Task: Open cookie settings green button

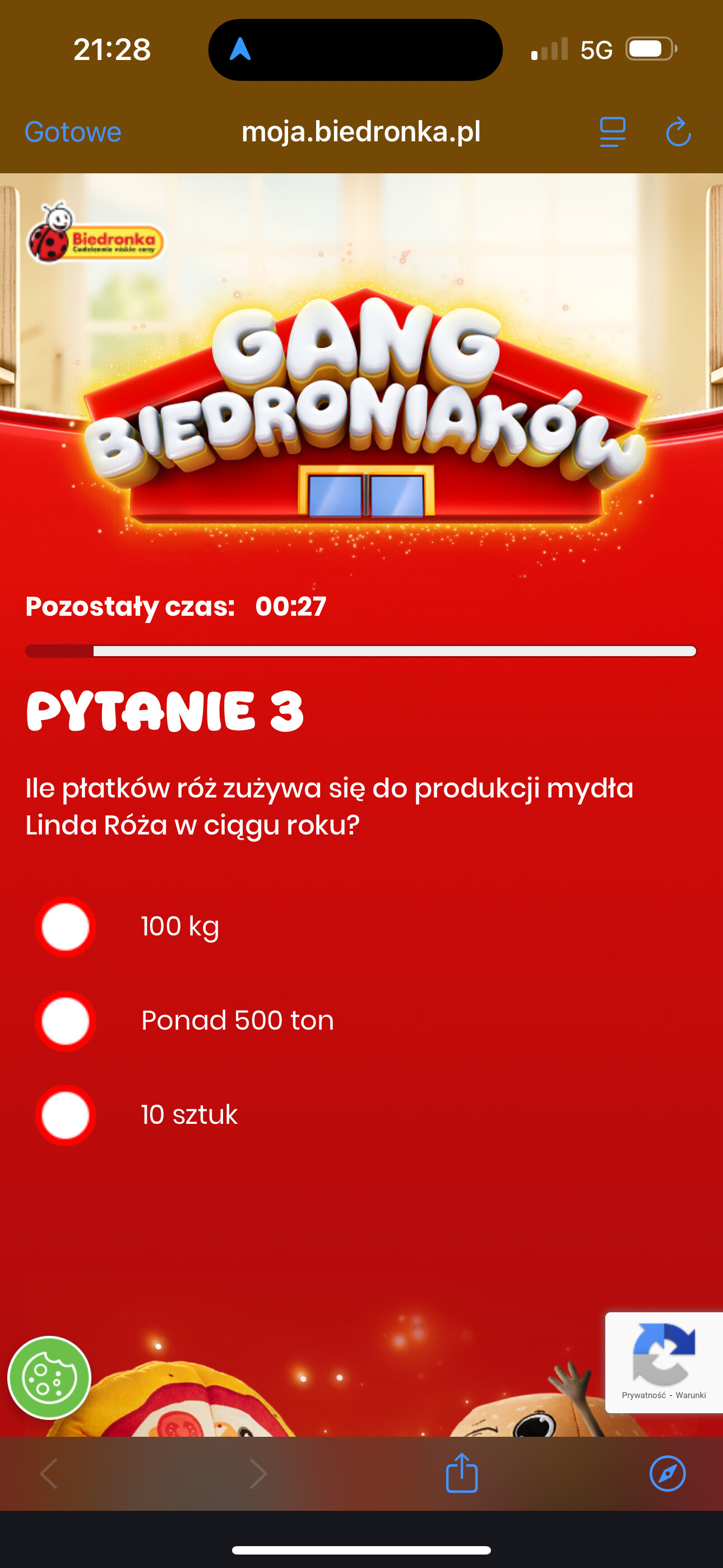Action: pos(49,1378)
